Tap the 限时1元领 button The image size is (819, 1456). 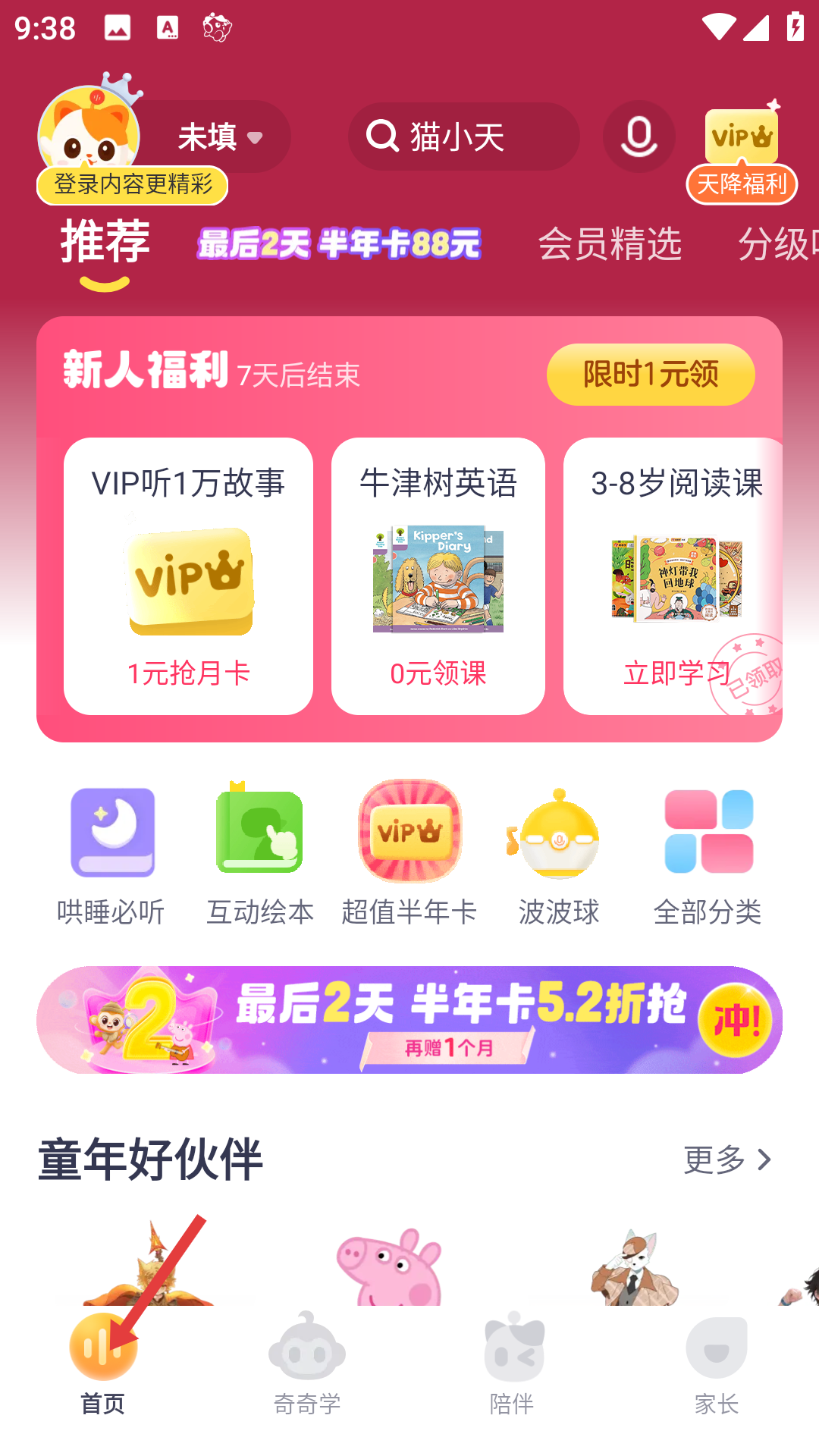click(x=650, y=375)
